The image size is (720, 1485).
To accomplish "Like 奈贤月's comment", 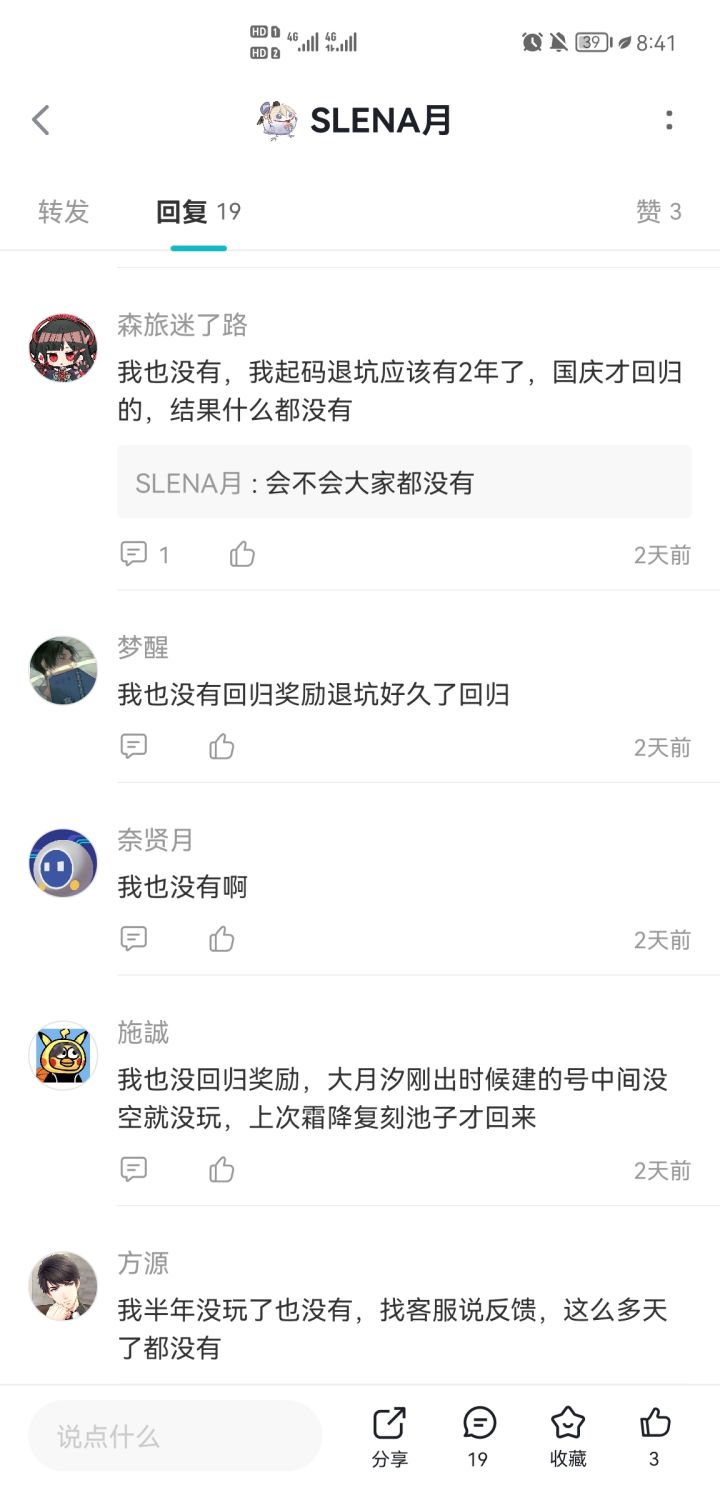I will click(222, 939).
